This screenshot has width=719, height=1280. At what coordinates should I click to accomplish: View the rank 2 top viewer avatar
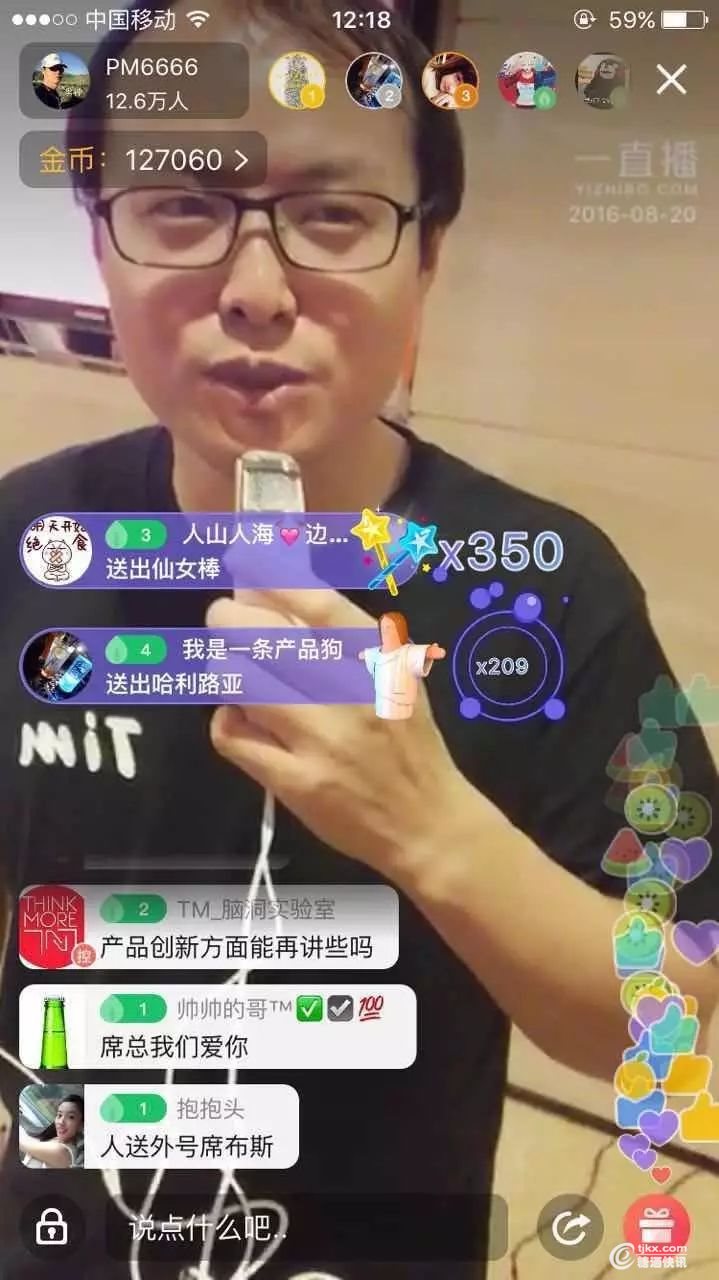(374, 80)
